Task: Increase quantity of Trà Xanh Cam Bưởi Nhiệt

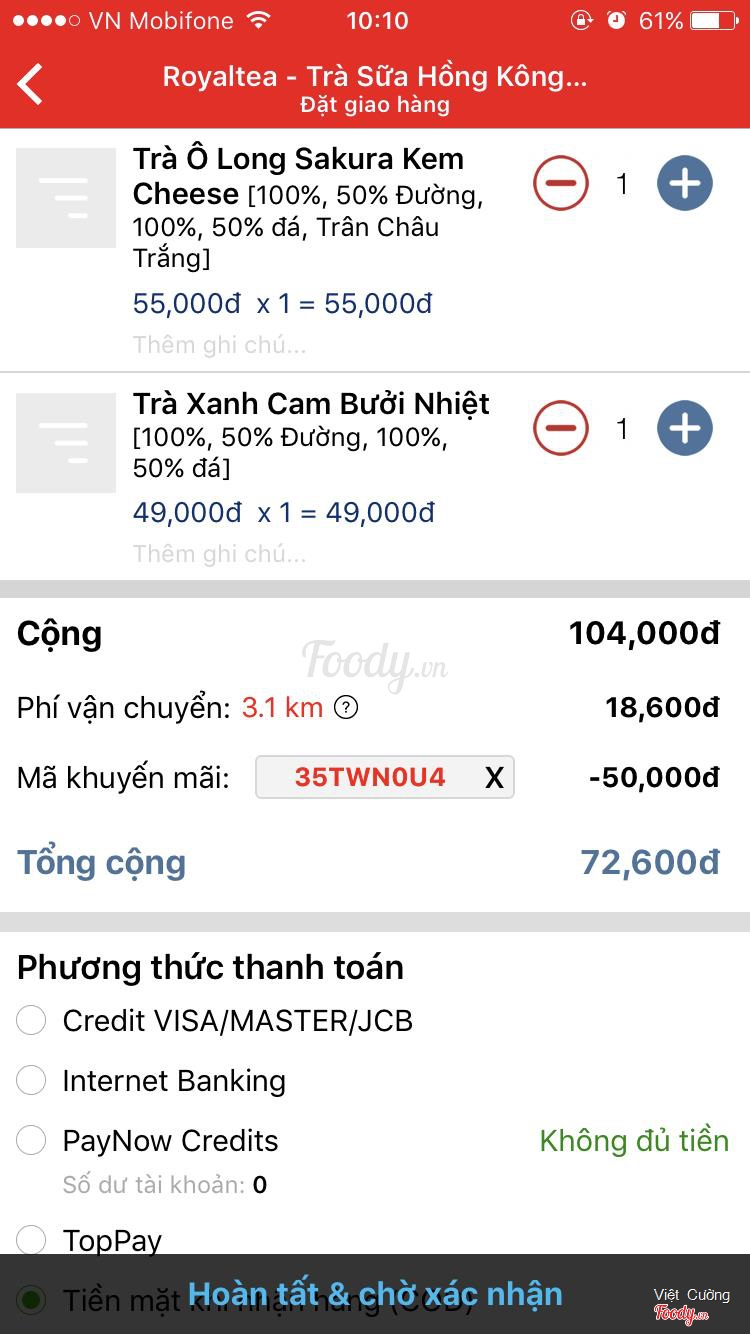Action: point(685,428)
